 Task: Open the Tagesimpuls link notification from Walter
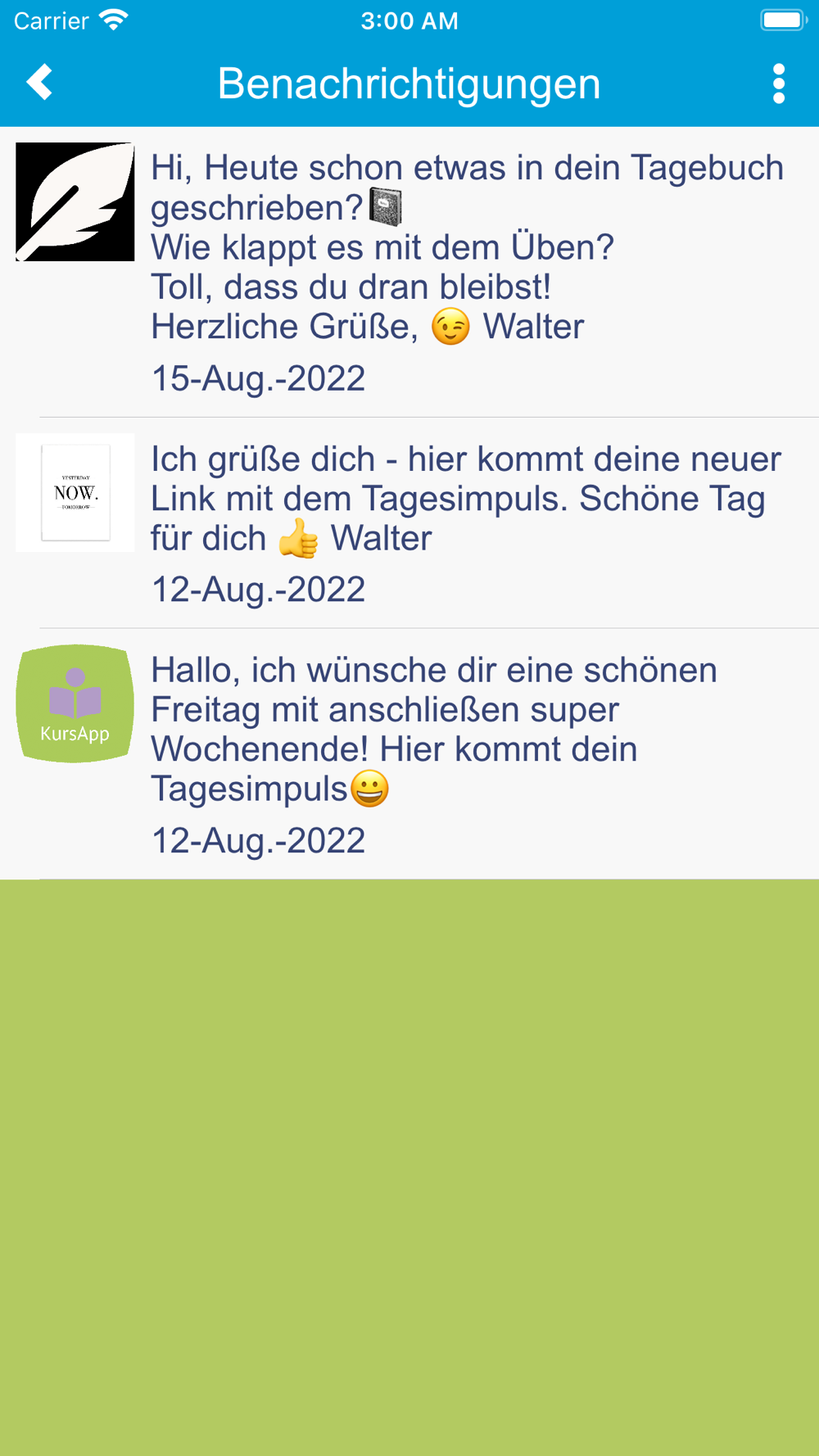point(409,522)
